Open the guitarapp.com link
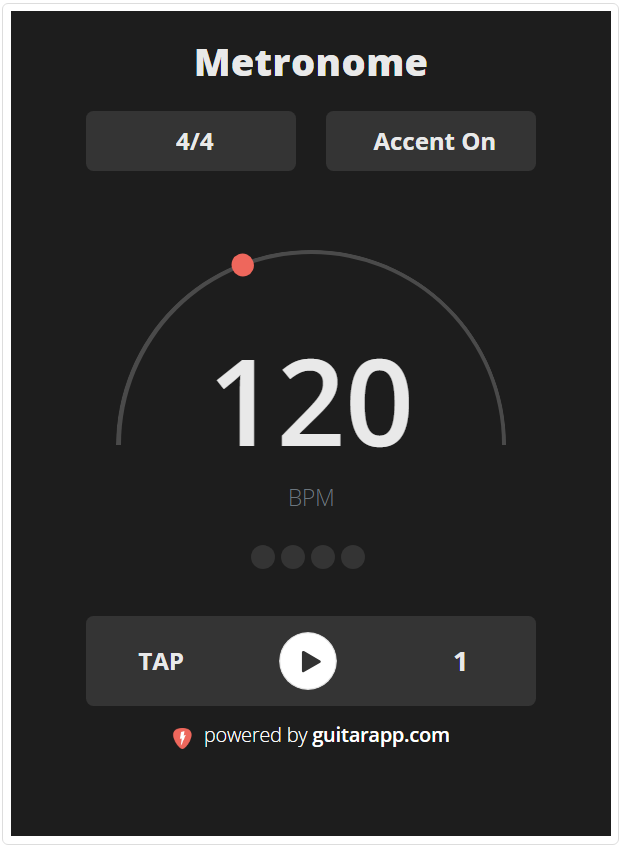The image size is (621, 848). 380,736
